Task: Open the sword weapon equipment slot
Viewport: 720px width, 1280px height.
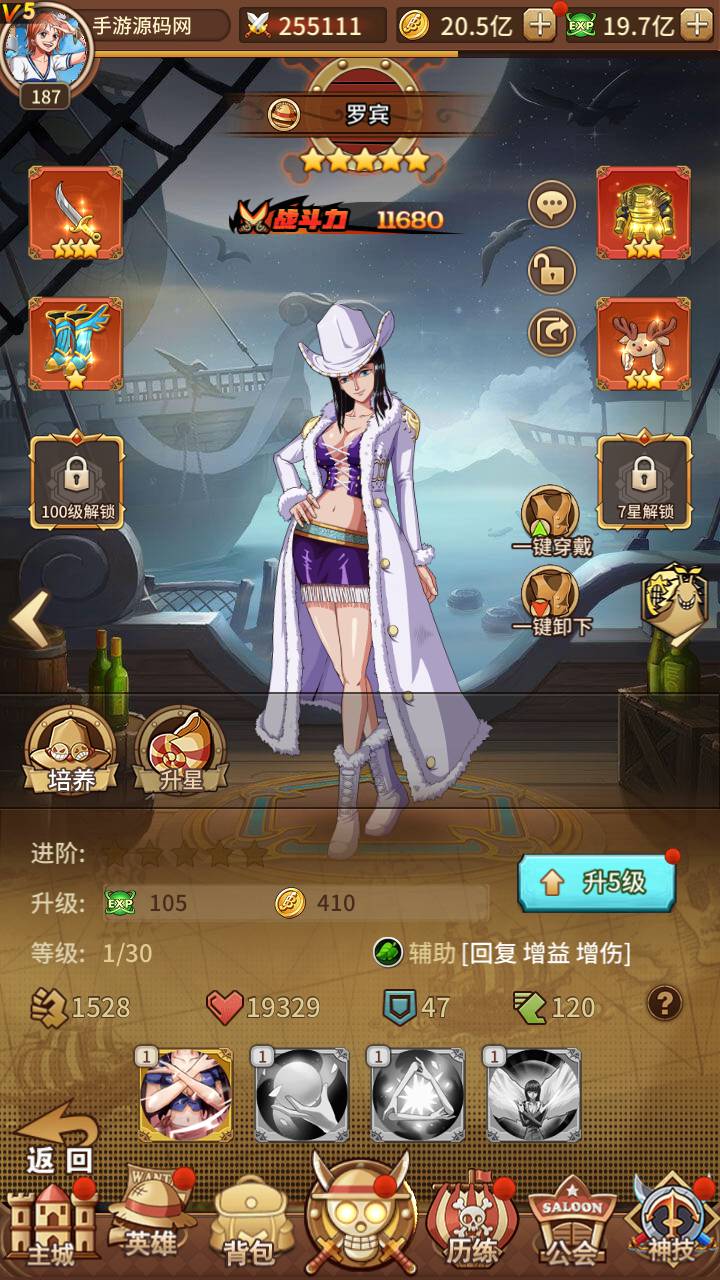Action: [x=76, y=213]
